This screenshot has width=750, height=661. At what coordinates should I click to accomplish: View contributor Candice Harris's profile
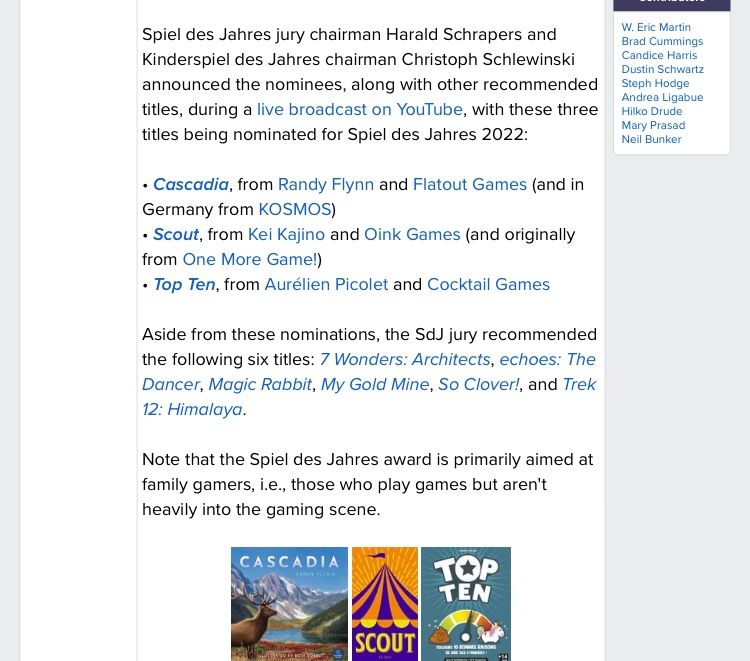click(658, 55)
